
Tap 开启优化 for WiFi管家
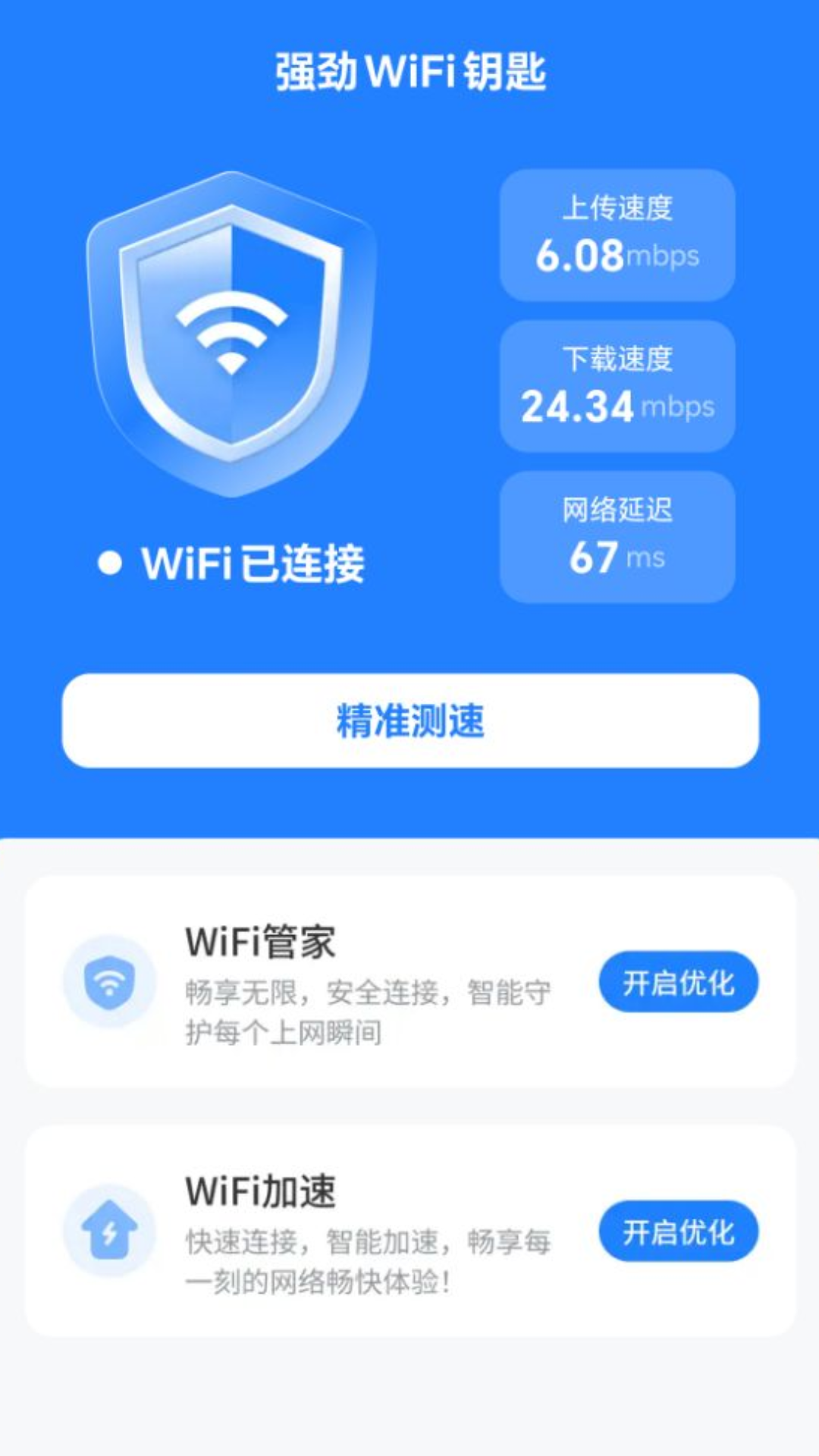[x=678, y=982]
